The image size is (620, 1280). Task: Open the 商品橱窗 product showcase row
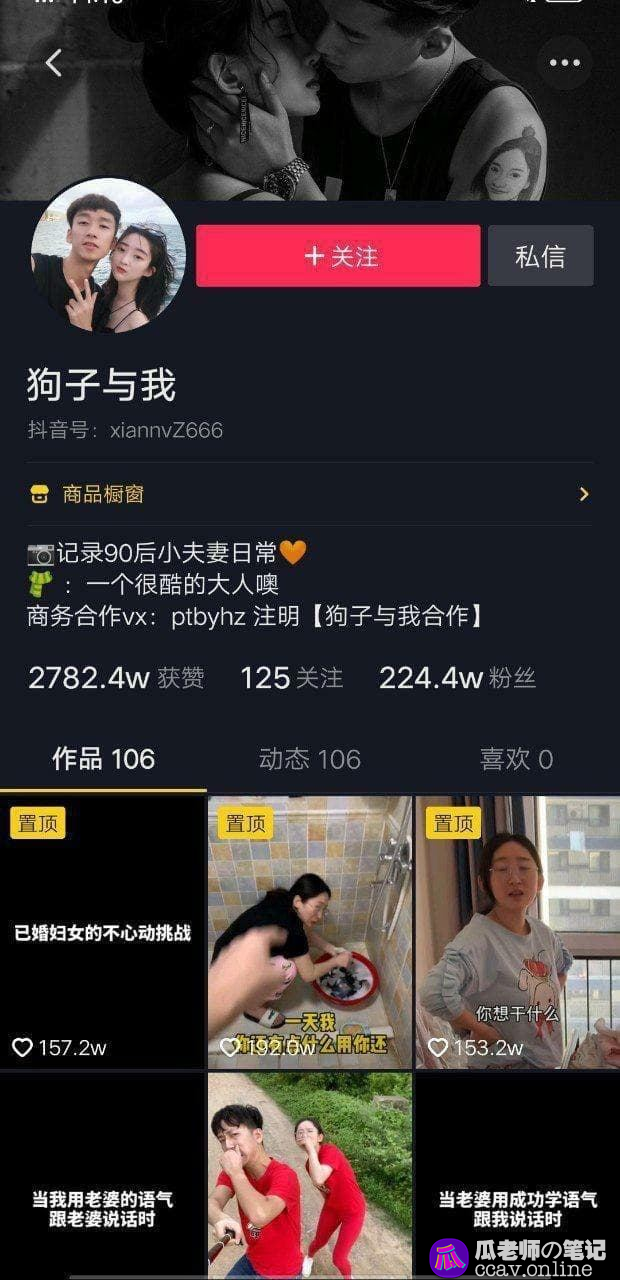310,494
